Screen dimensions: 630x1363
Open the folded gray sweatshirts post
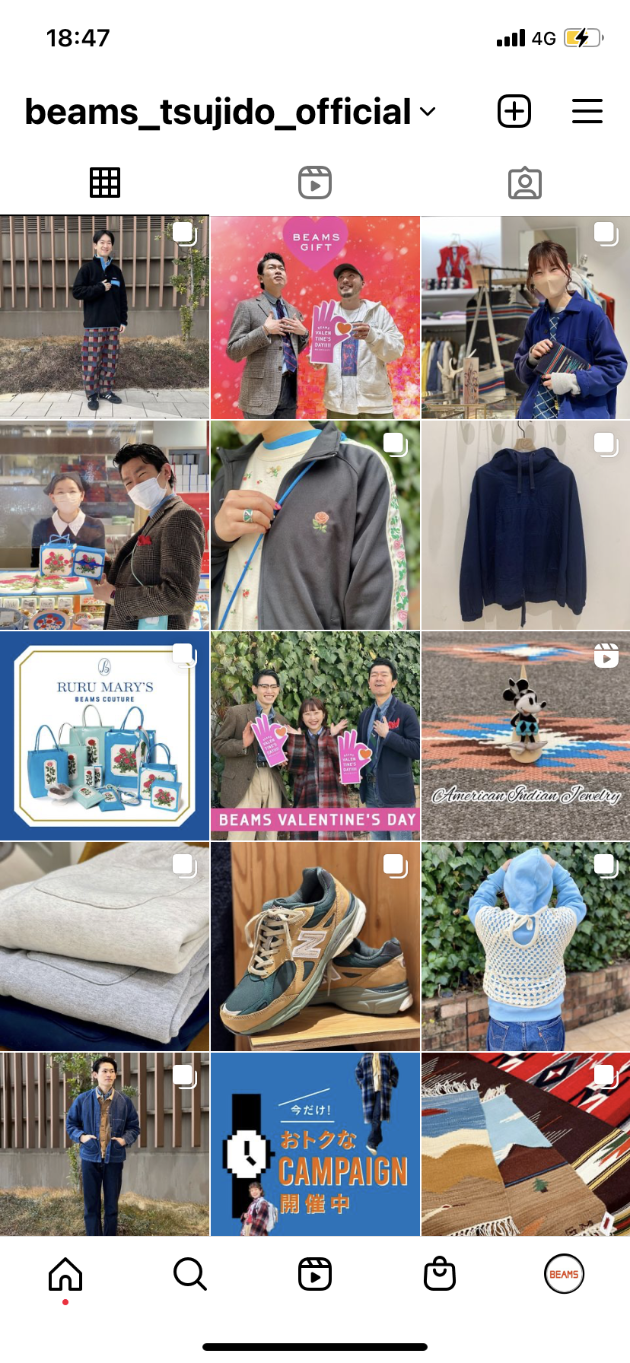pyautogui.click(x=104, y=946)
